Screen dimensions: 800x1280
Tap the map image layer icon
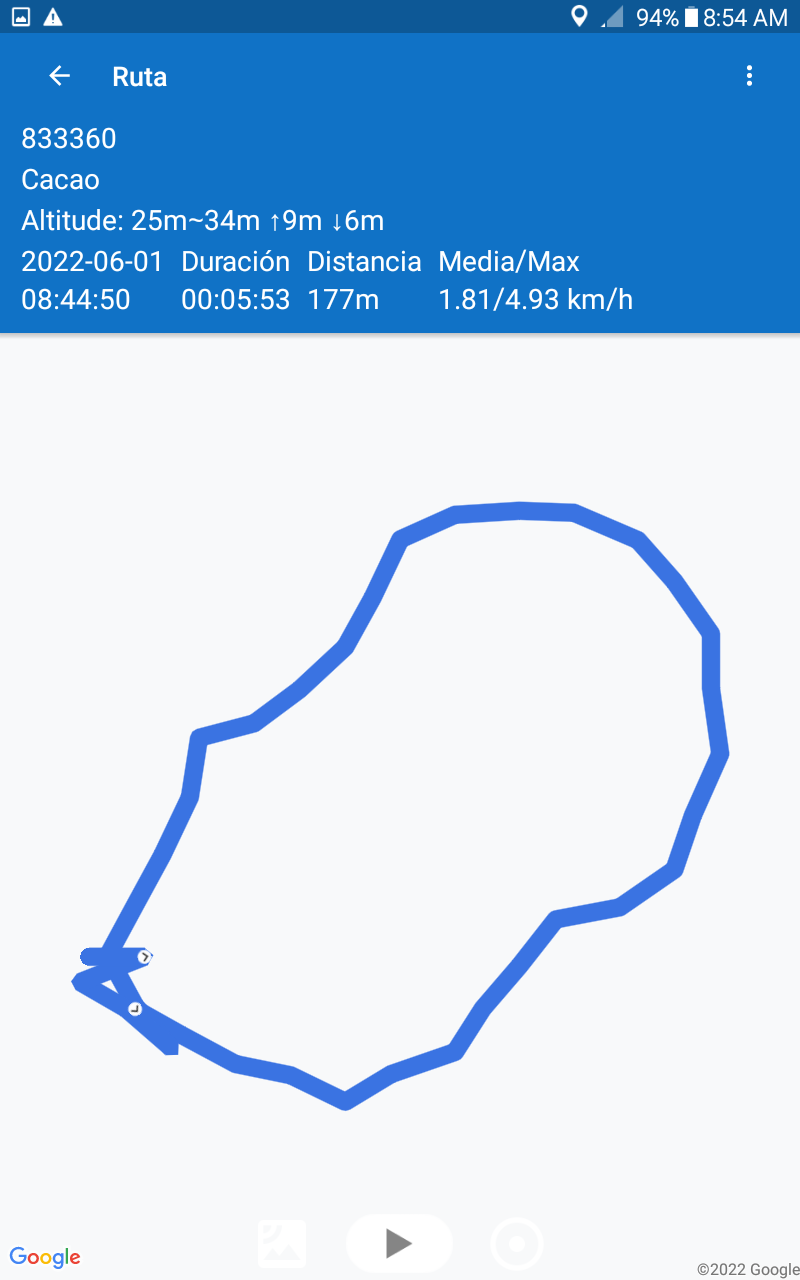tap(282, 1244)
